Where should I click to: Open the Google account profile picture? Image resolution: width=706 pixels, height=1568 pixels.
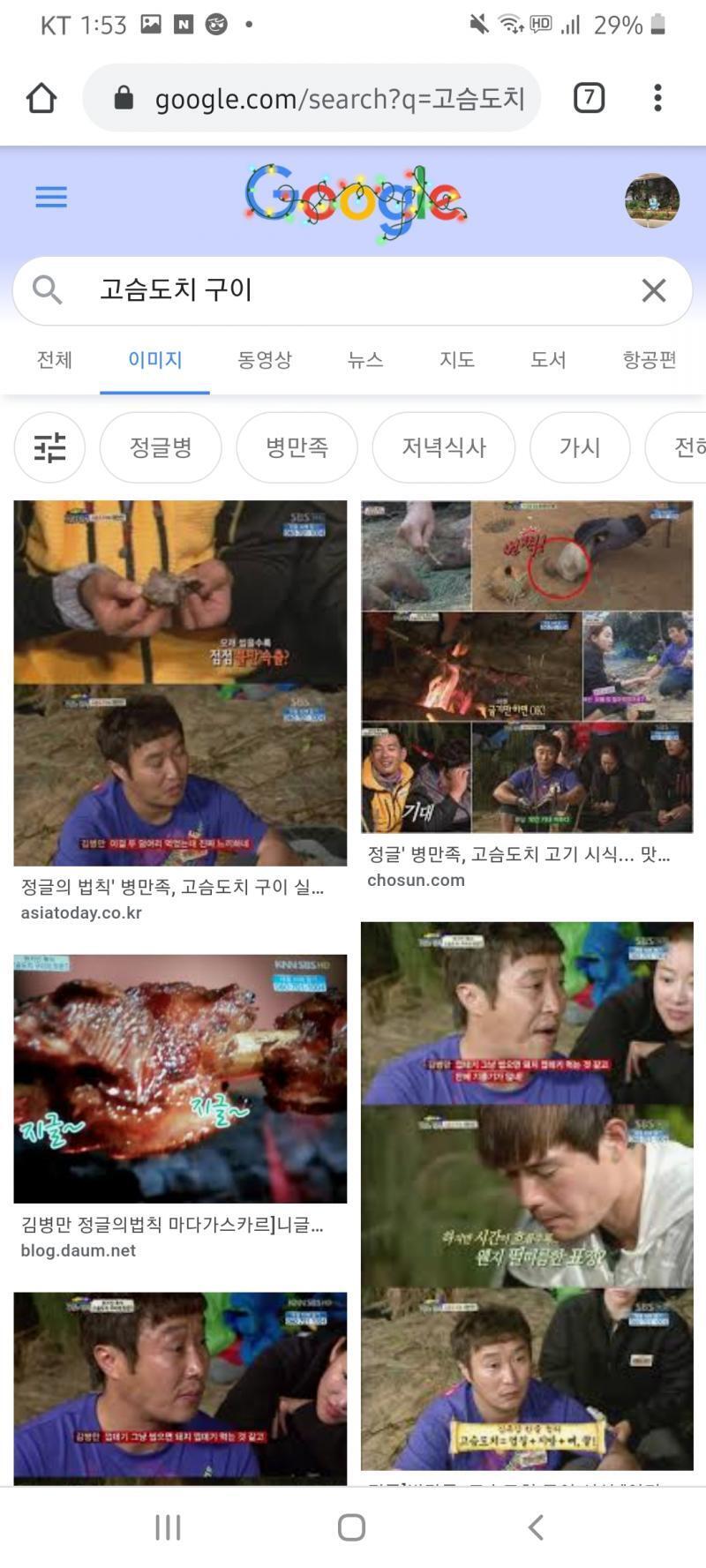tap(652, 200)
